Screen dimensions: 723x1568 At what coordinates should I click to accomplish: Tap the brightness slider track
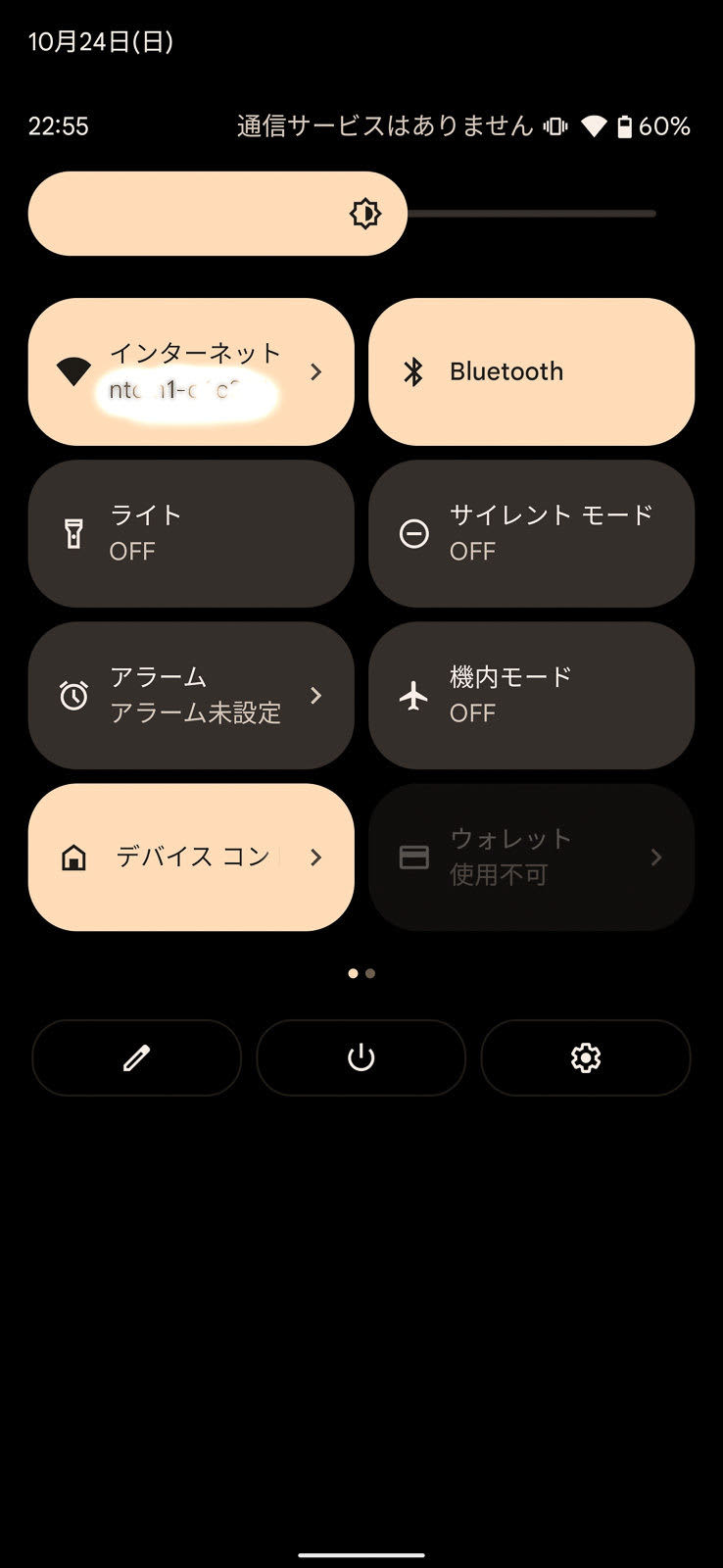(342, 214)
